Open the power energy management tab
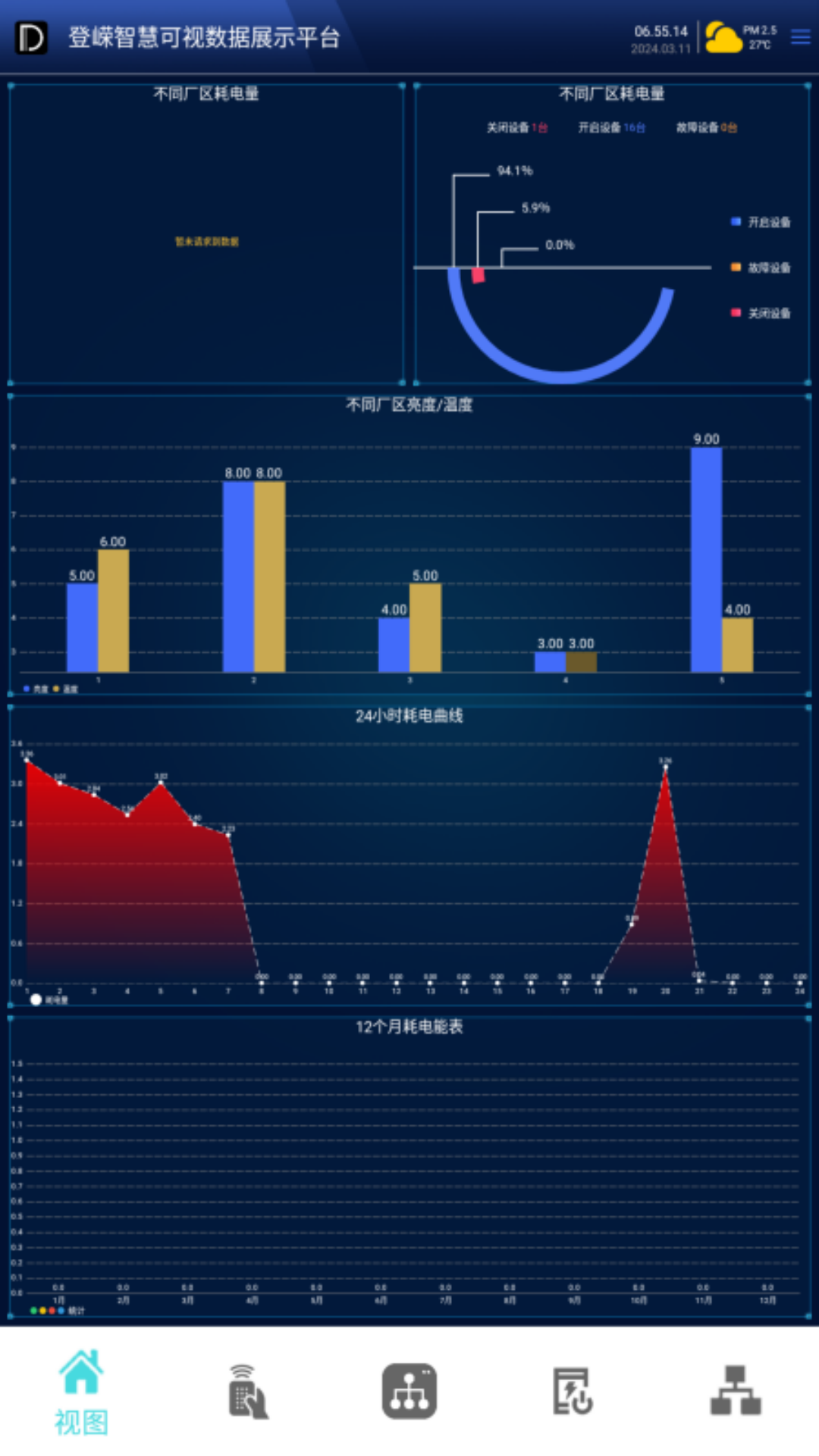Viewport: 819px width, 1456px height. pyautogui.click(x=573, y=1392)
